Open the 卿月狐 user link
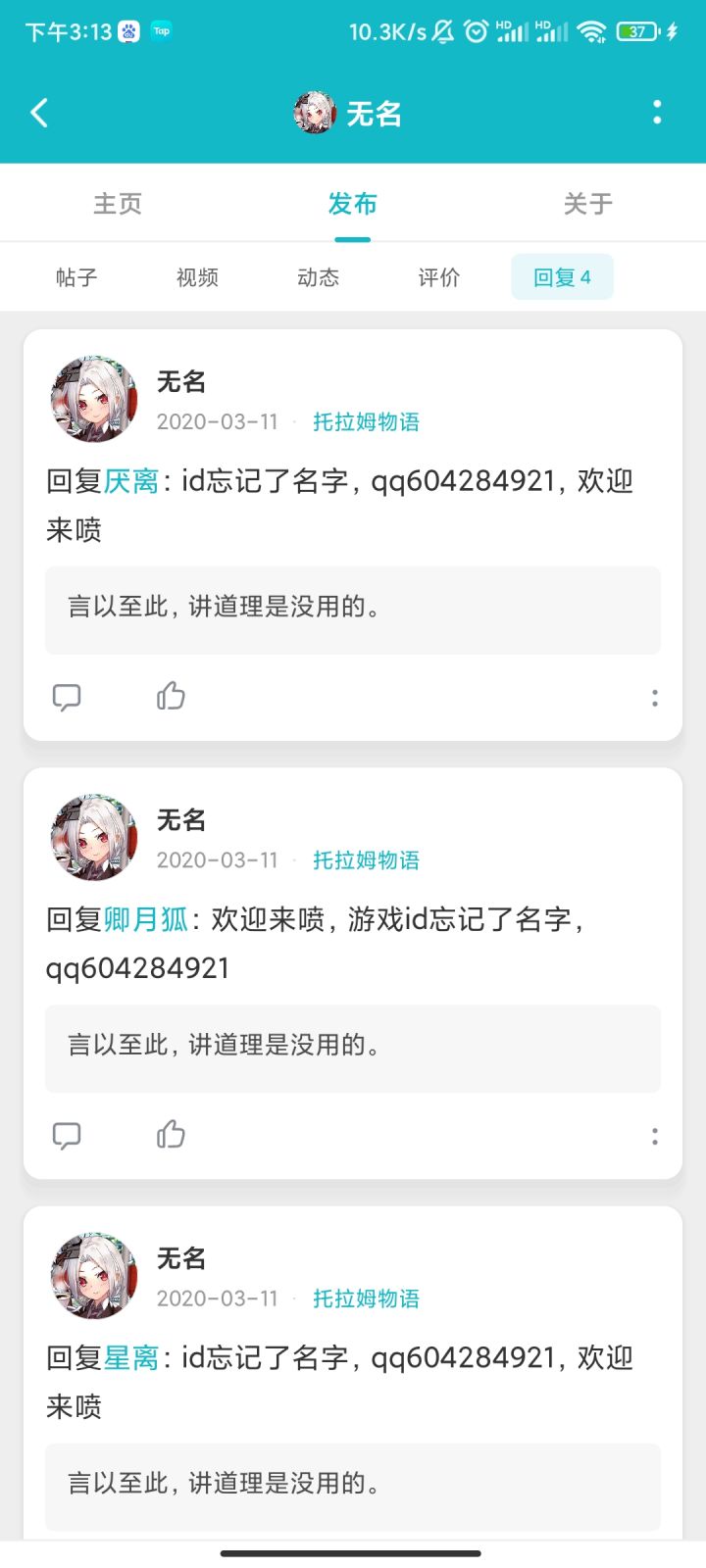This screenshot has height=1568, width=706. pos(145,919)
